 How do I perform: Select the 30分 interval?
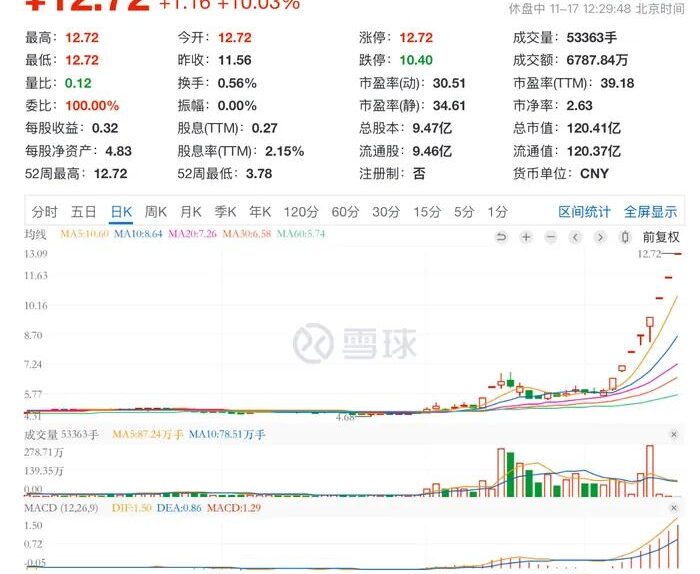coord(386,212)
